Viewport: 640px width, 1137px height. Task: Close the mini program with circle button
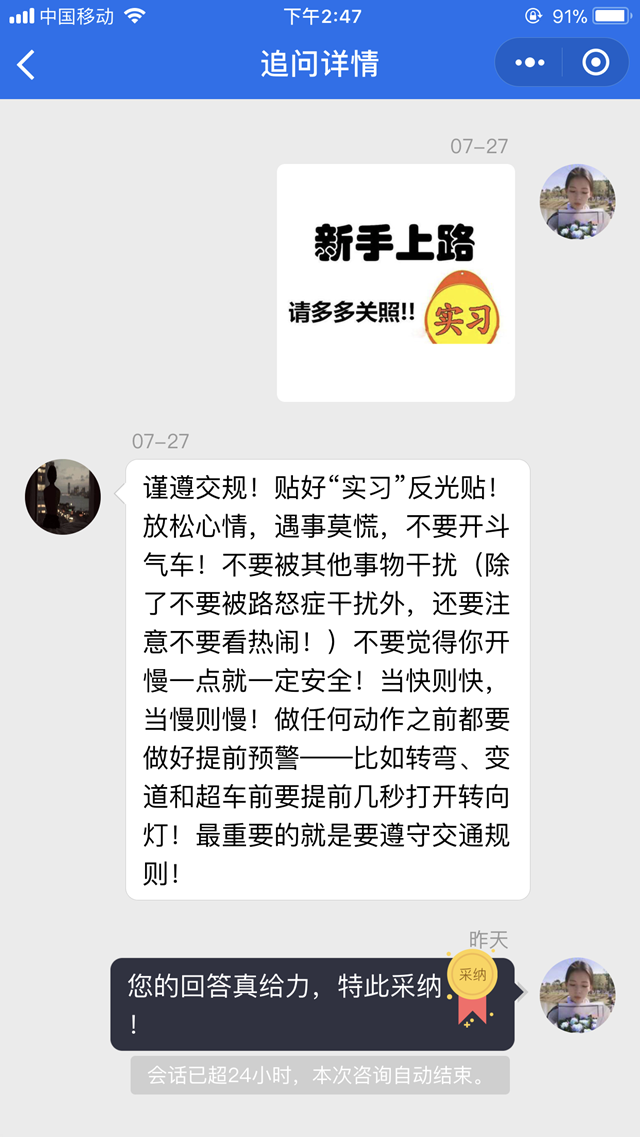pos(596,63)
